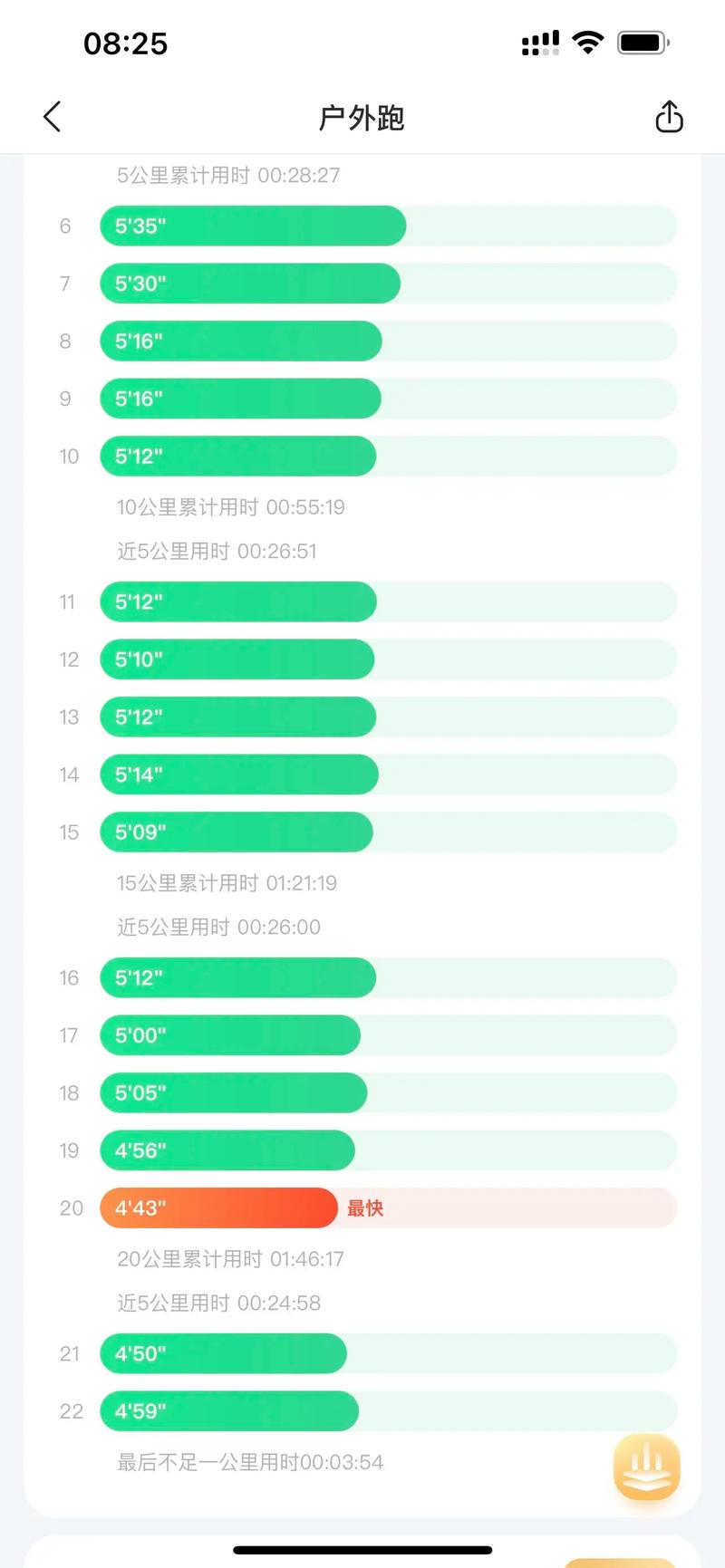Tap the 5公里累计用时 00:28:27 text
The image size is (725, 1568).
[x=226, y=175]
